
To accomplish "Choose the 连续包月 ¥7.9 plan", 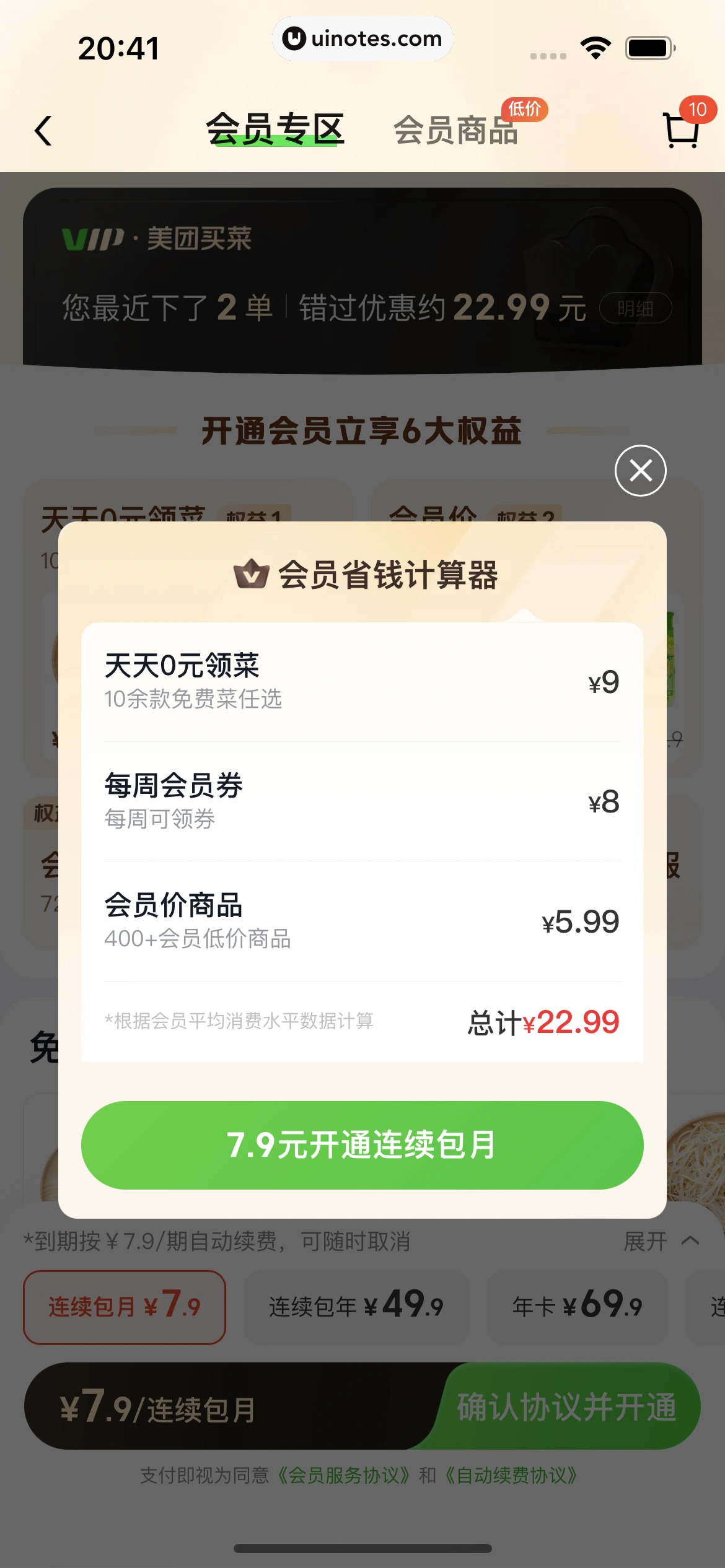I will (125, 1307).
